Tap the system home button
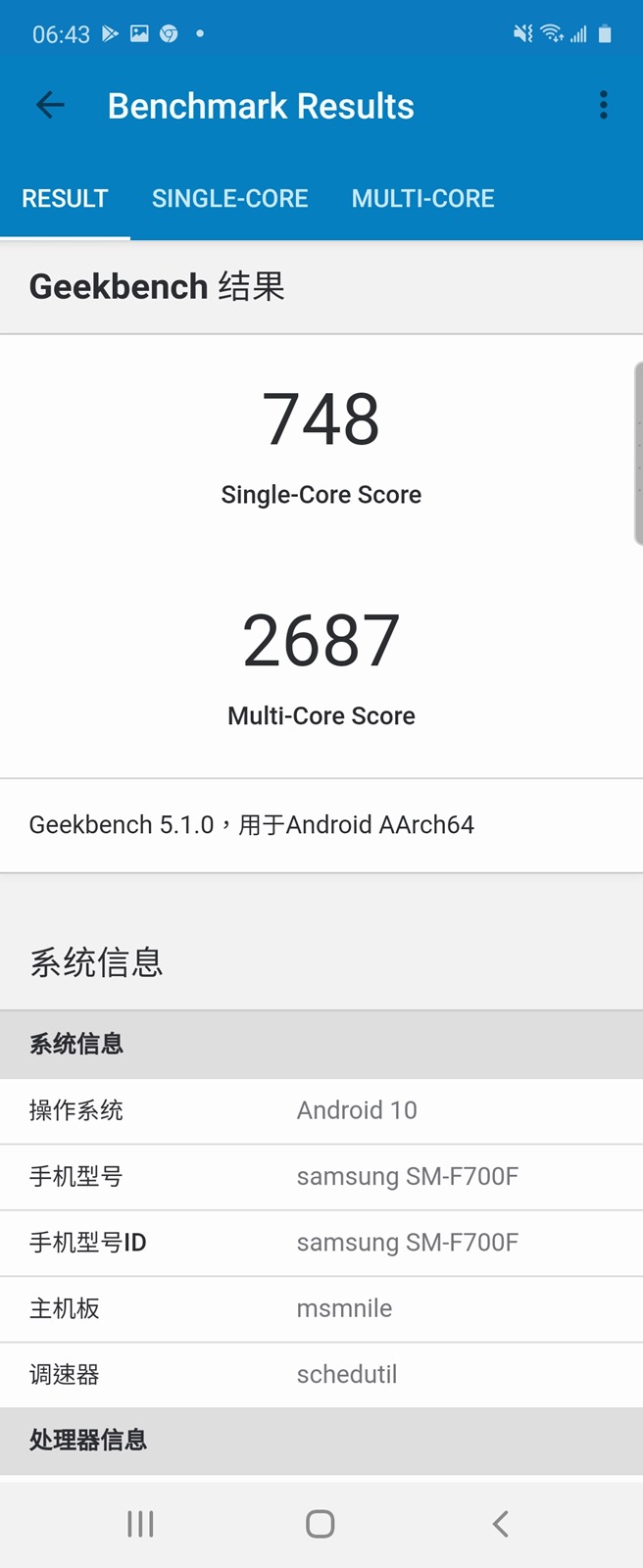 [x=321, y=1524]
